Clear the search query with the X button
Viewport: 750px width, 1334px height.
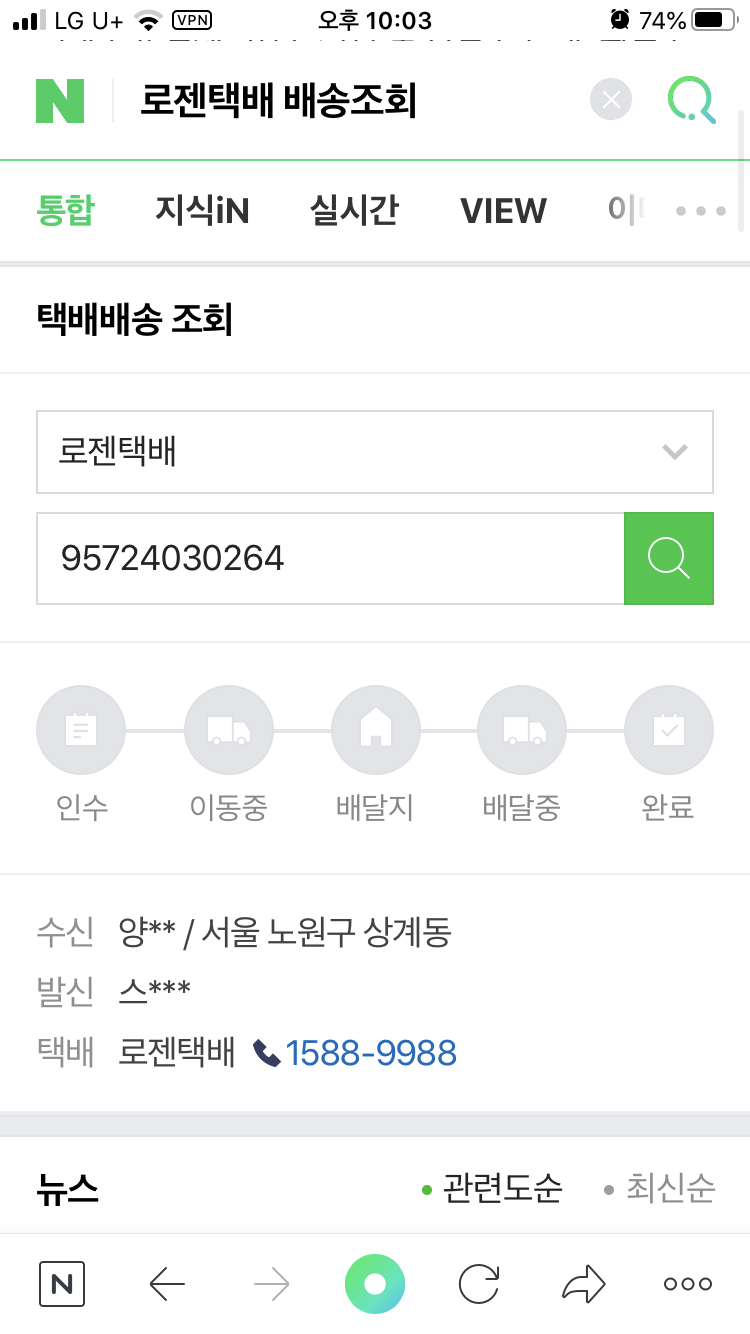(612, 100)
